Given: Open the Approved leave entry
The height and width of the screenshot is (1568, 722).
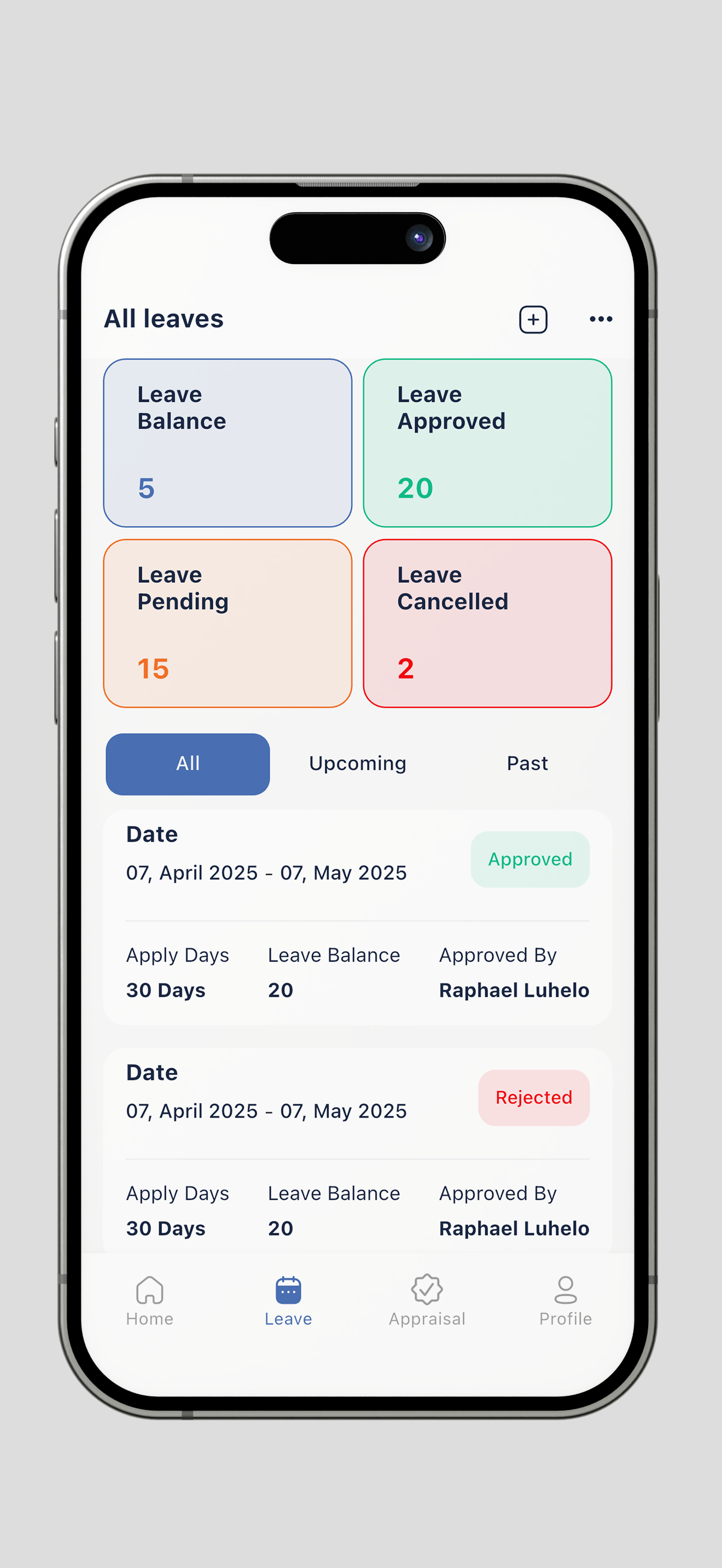Looking at the screenshot, I should 357,916.
